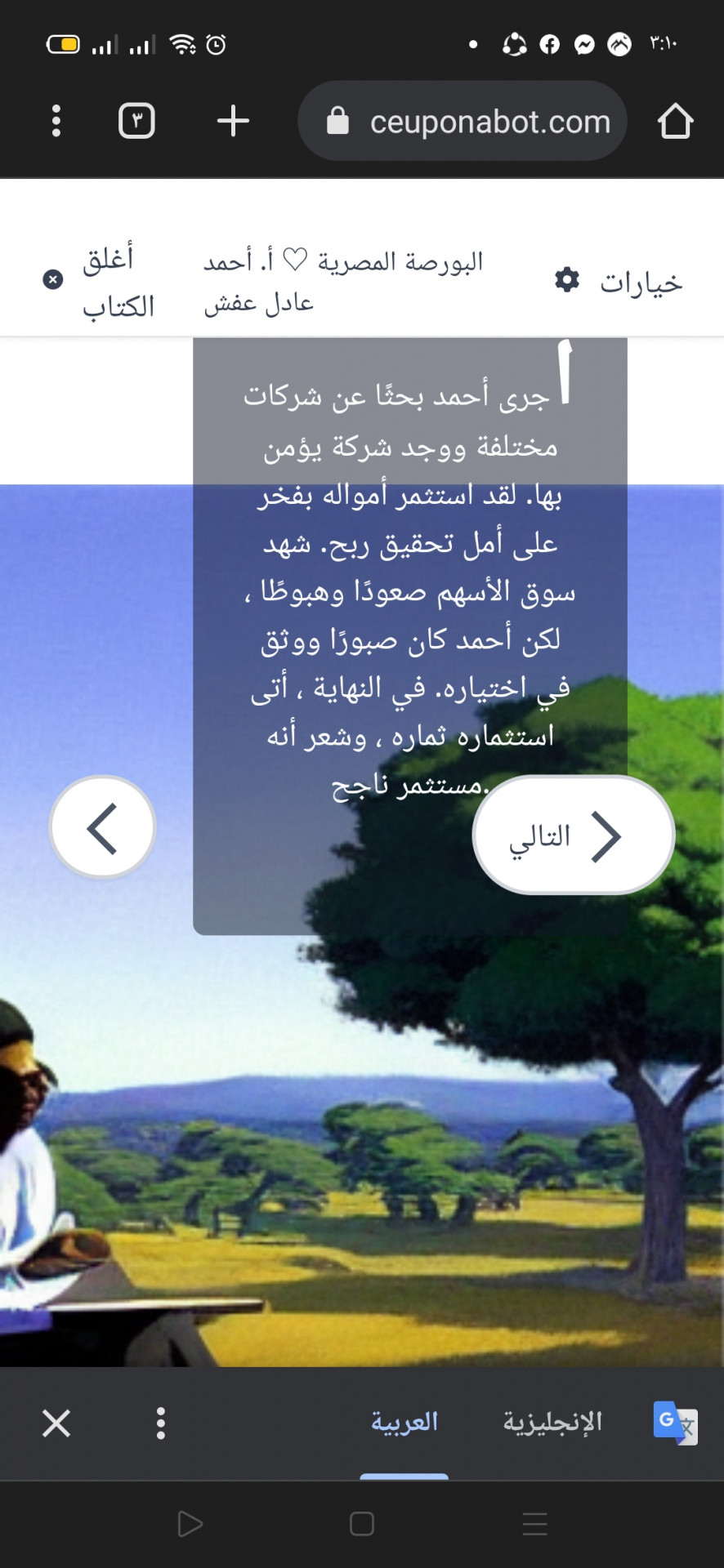Viewport: 724px width, 1568px height.
Task: Open خيارات settings options
Action: (x=619, y=282)
